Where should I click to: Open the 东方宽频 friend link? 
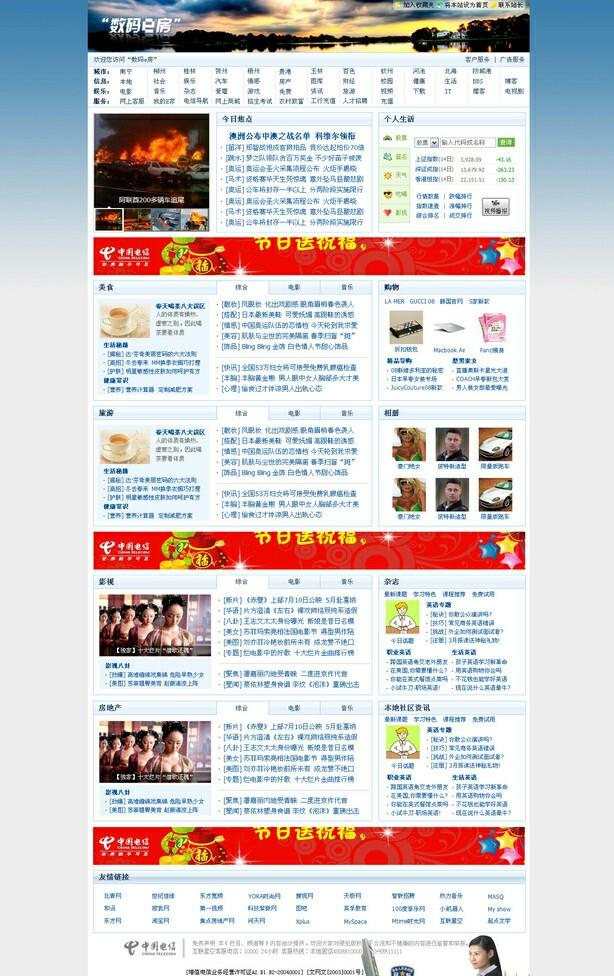211,896
